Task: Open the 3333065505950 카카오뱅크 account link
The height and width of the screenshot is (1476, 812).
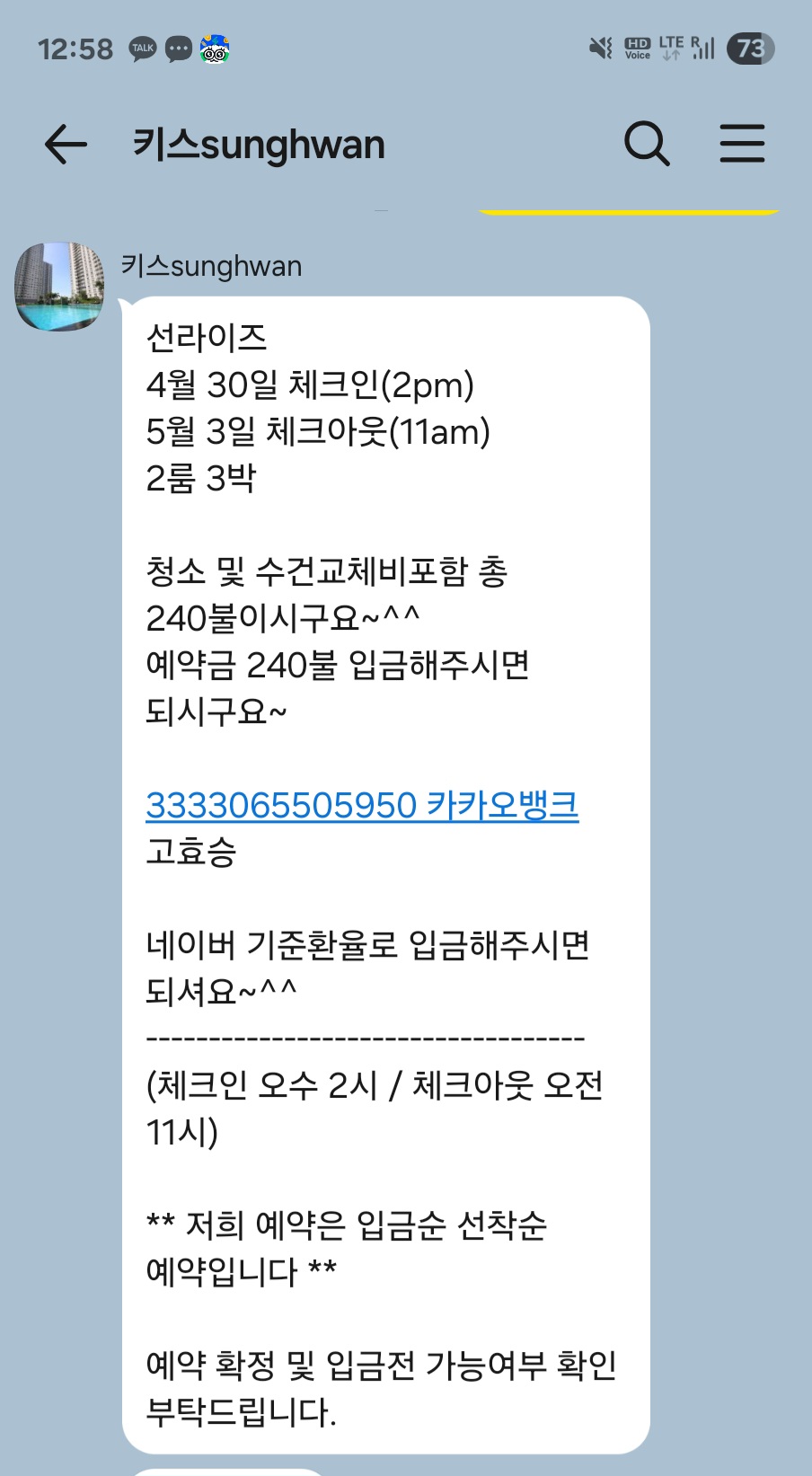Action: tap(361, 805)
